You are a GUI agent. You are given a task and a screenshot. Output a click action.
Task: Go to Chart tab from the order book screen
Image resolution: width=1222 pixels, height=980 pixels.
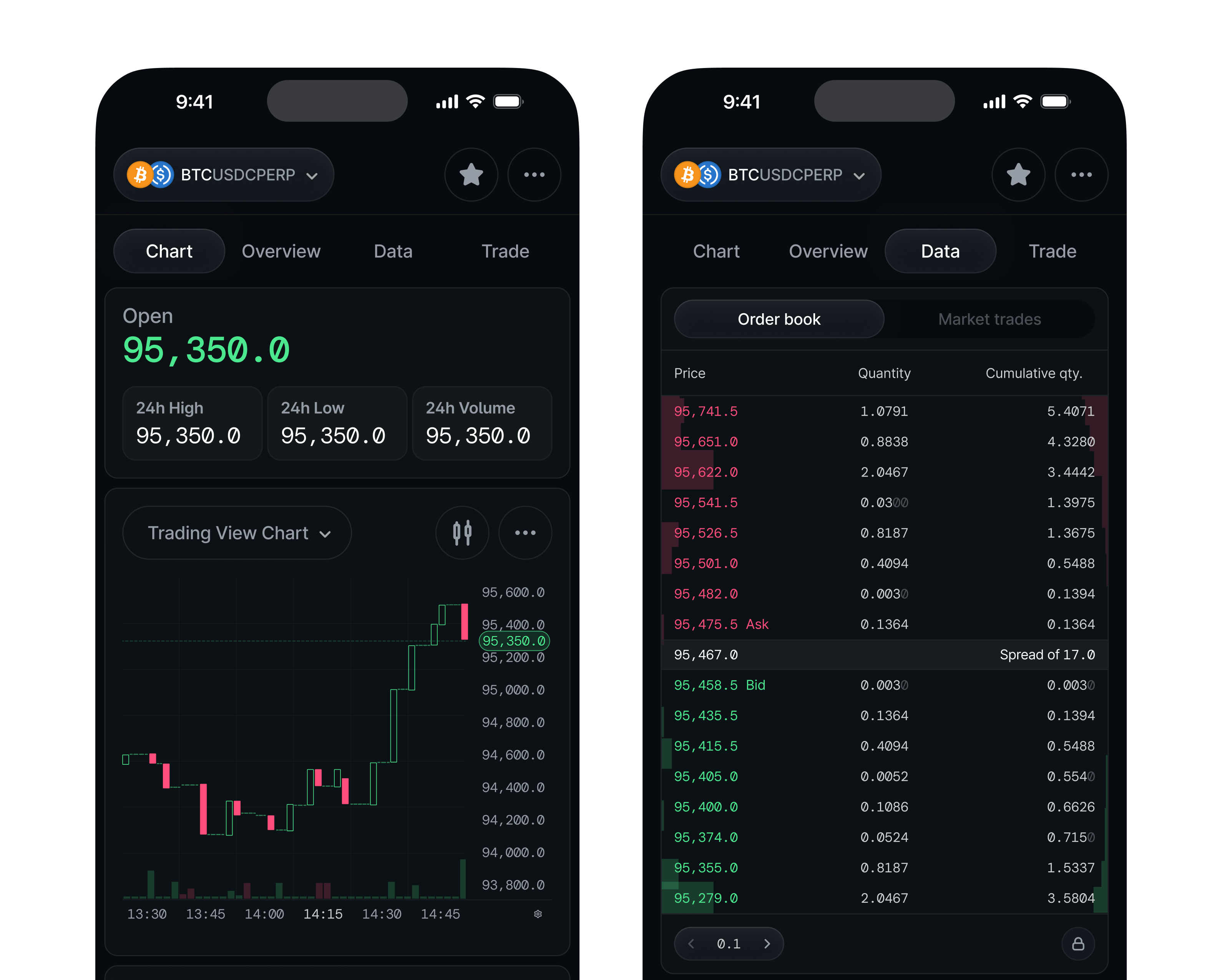pyautogui.click(x=716, y=251)
